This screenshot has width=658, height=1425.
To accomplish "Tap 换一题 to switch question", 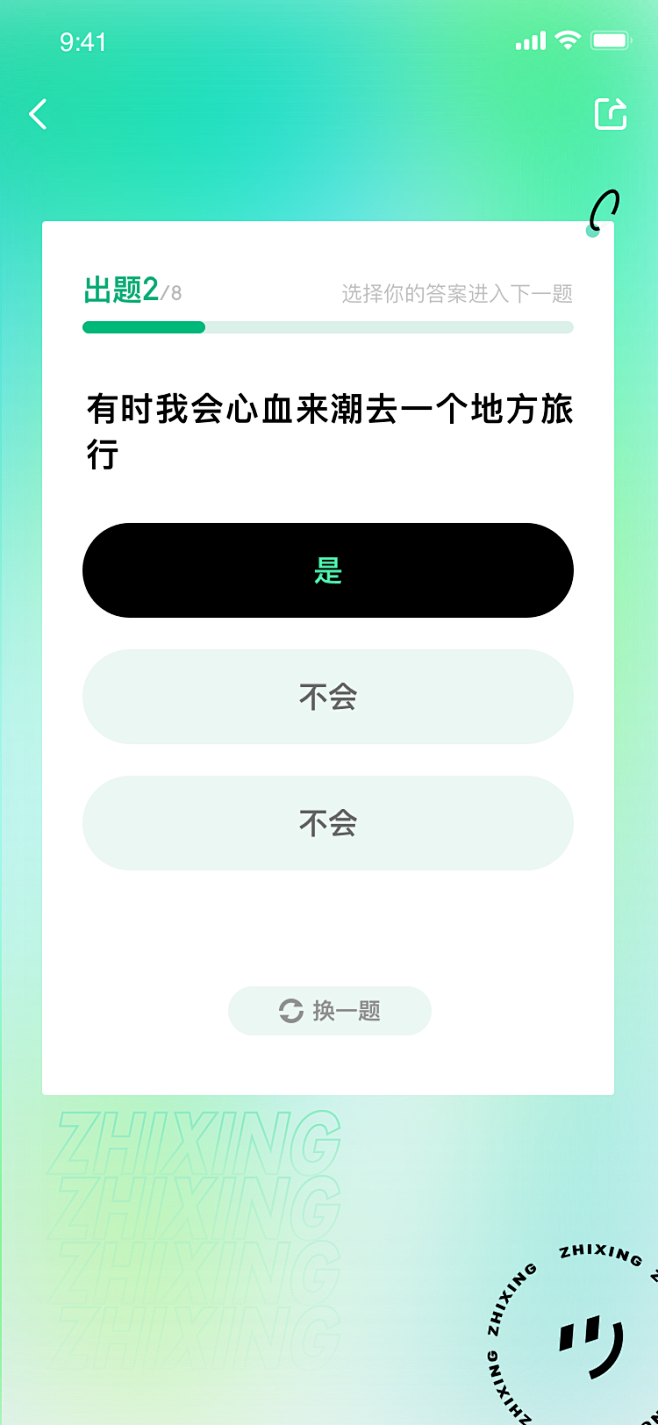I will point(330,1011).
